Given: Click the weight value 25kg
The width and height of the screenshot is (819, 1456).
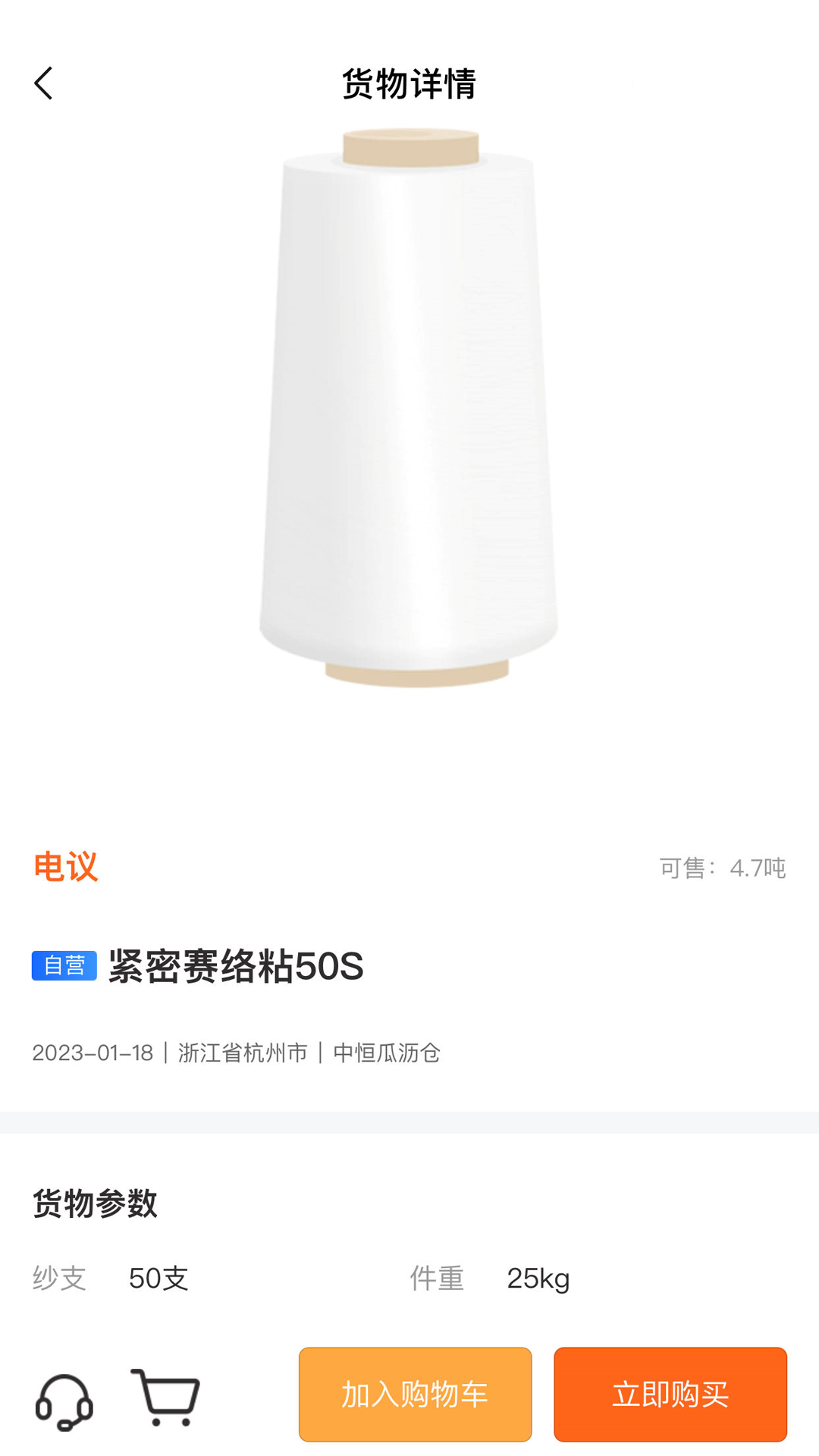Looking at the screenshot, I should click(x=538, y=1279).
